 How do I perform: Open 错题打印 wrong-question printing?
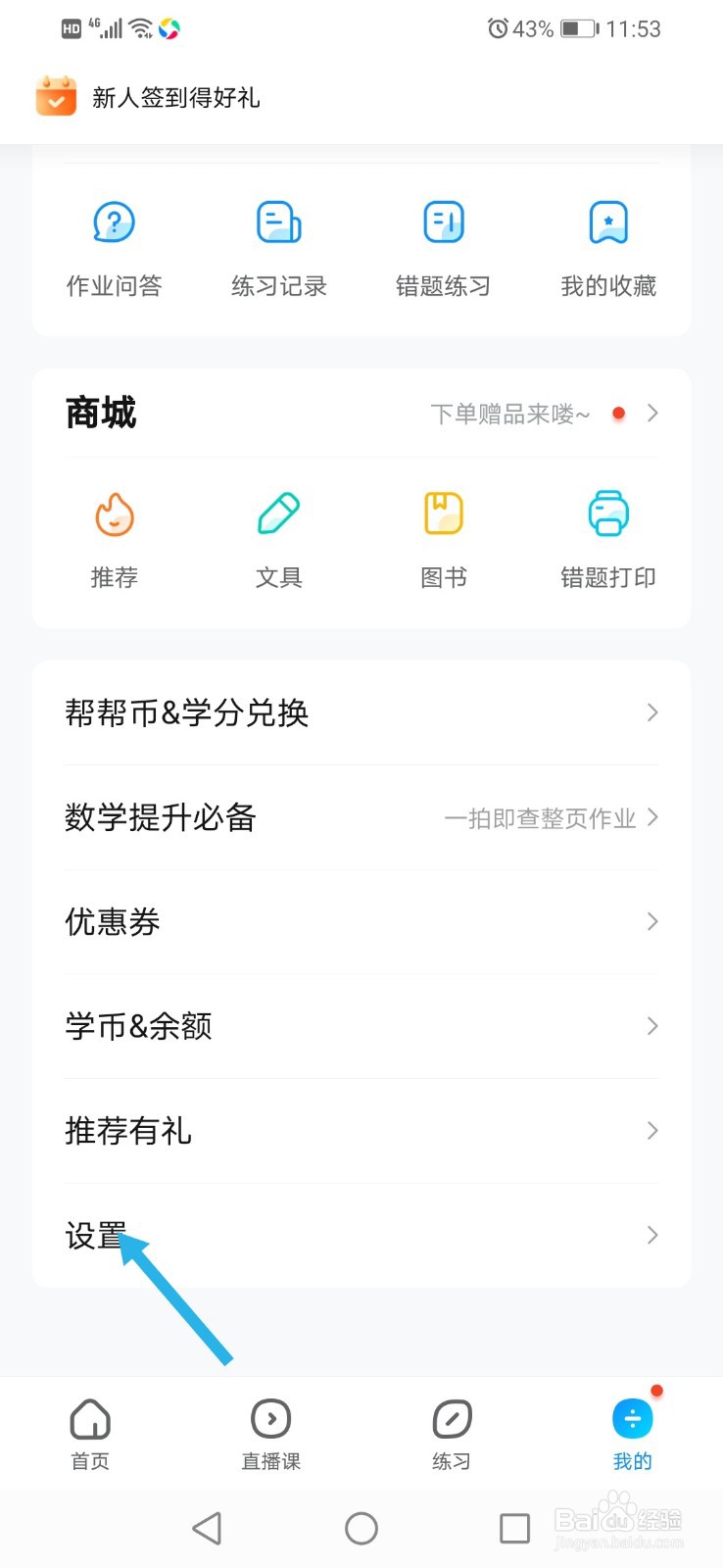[608, 540]
